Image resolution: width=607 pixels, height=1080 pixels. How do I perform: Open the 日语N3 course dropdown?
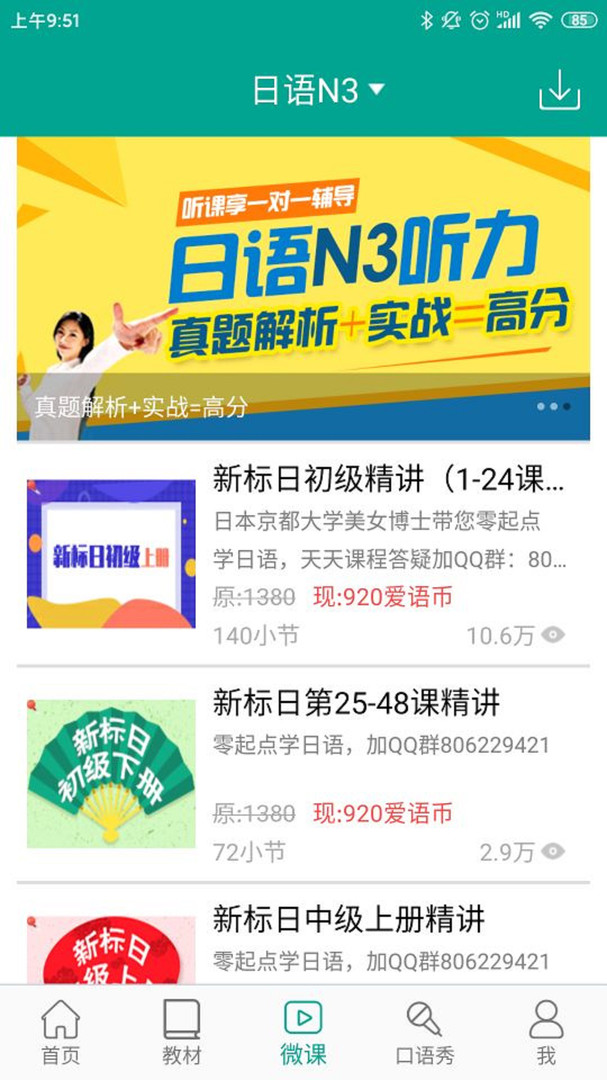point(318,91)
